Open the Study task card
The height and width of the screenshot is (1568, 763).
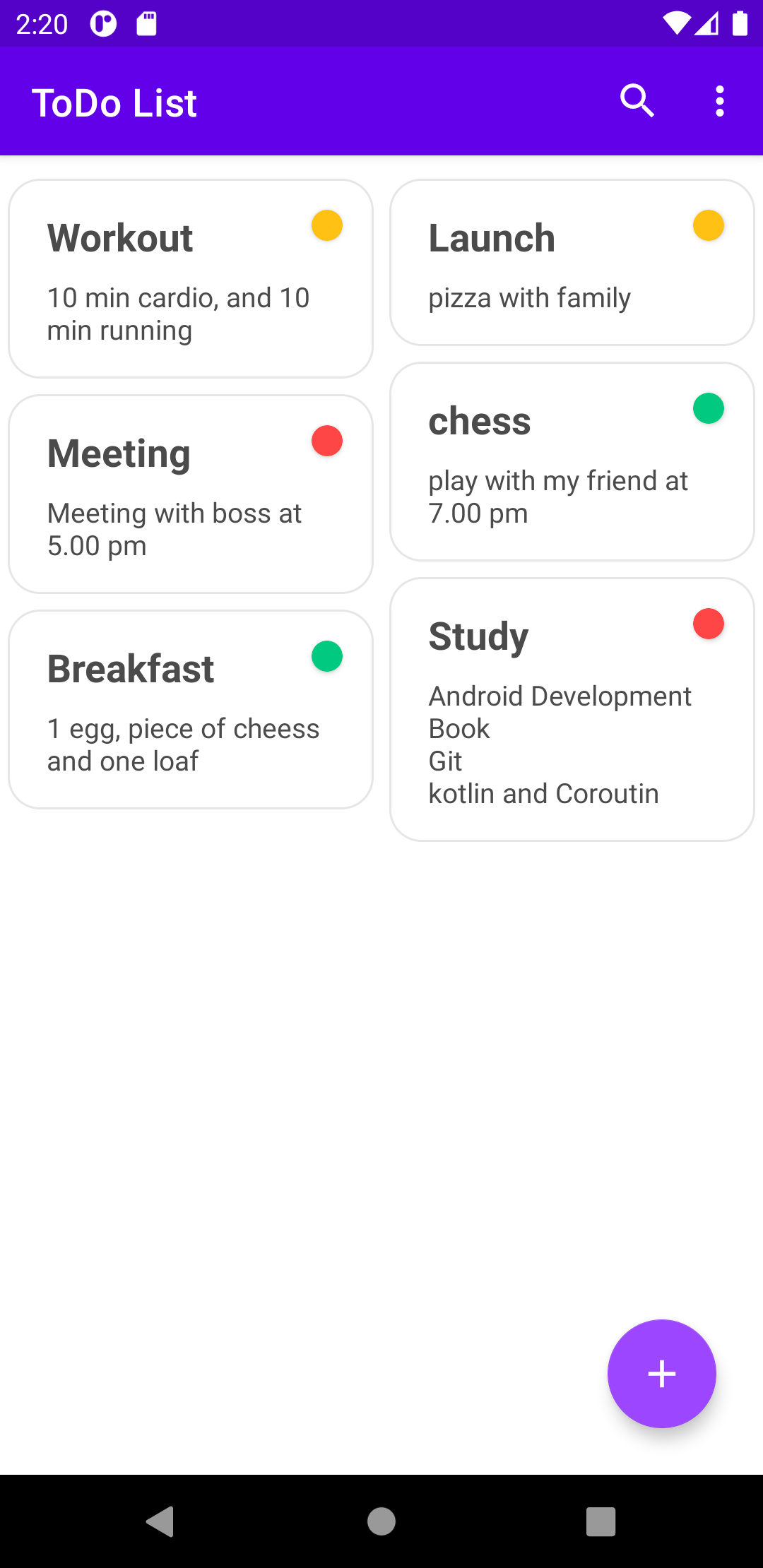click(572, 710)
